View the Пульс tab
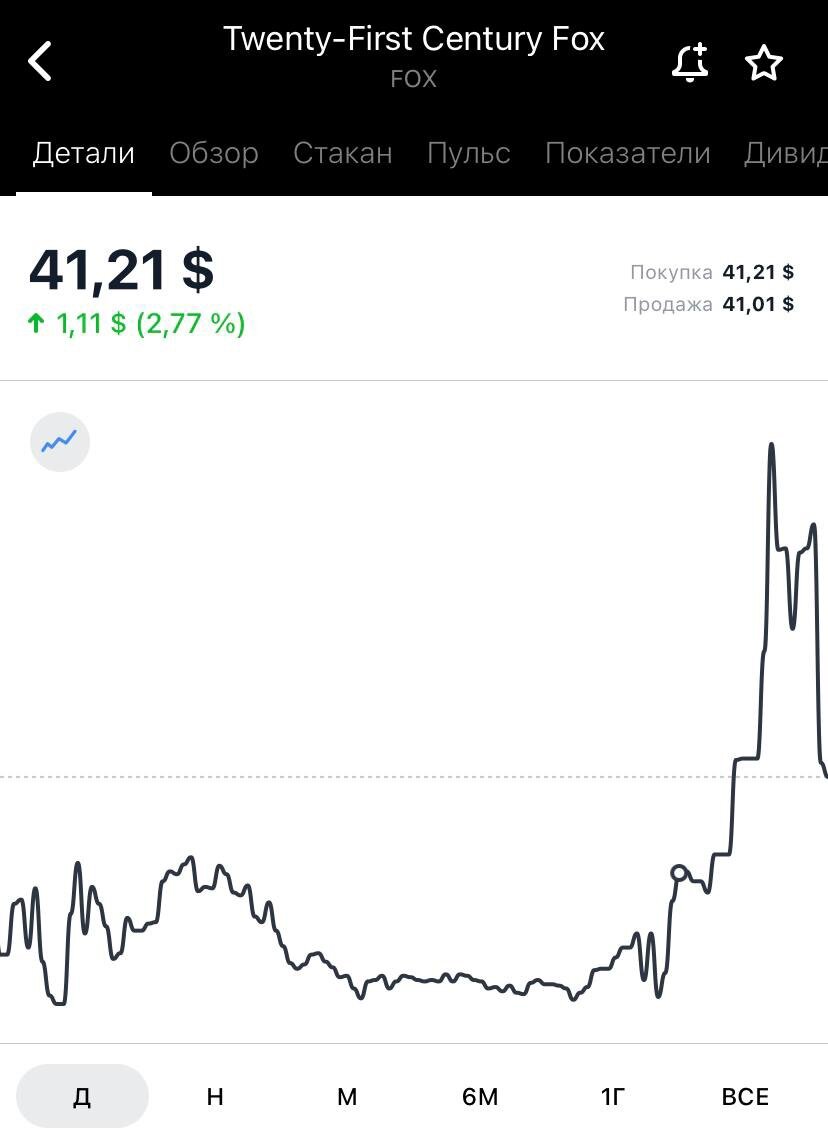 468,153
